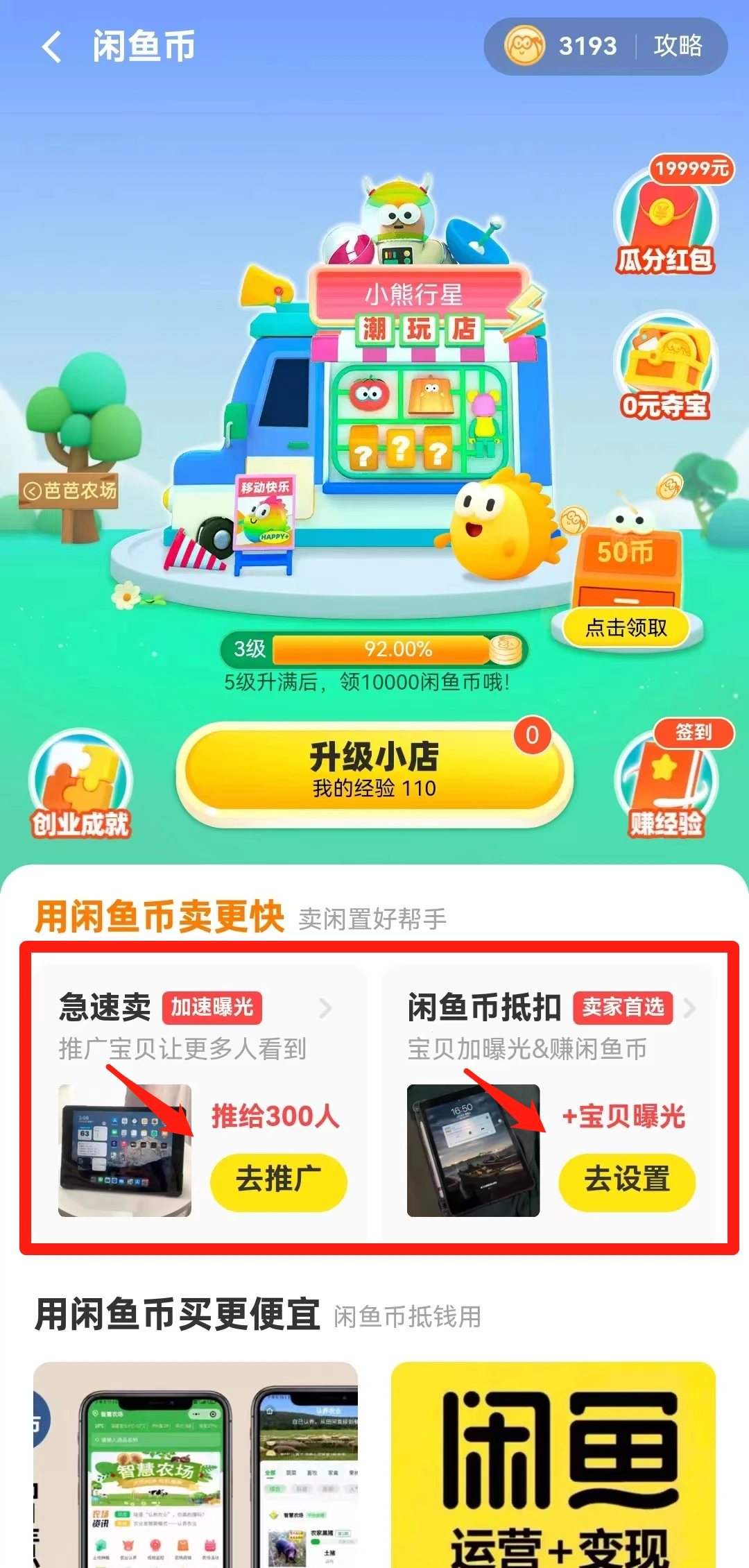The image size is (749, 1568).
Task: Tap 去推广 to promote the item
Action: coord(278,1179)
